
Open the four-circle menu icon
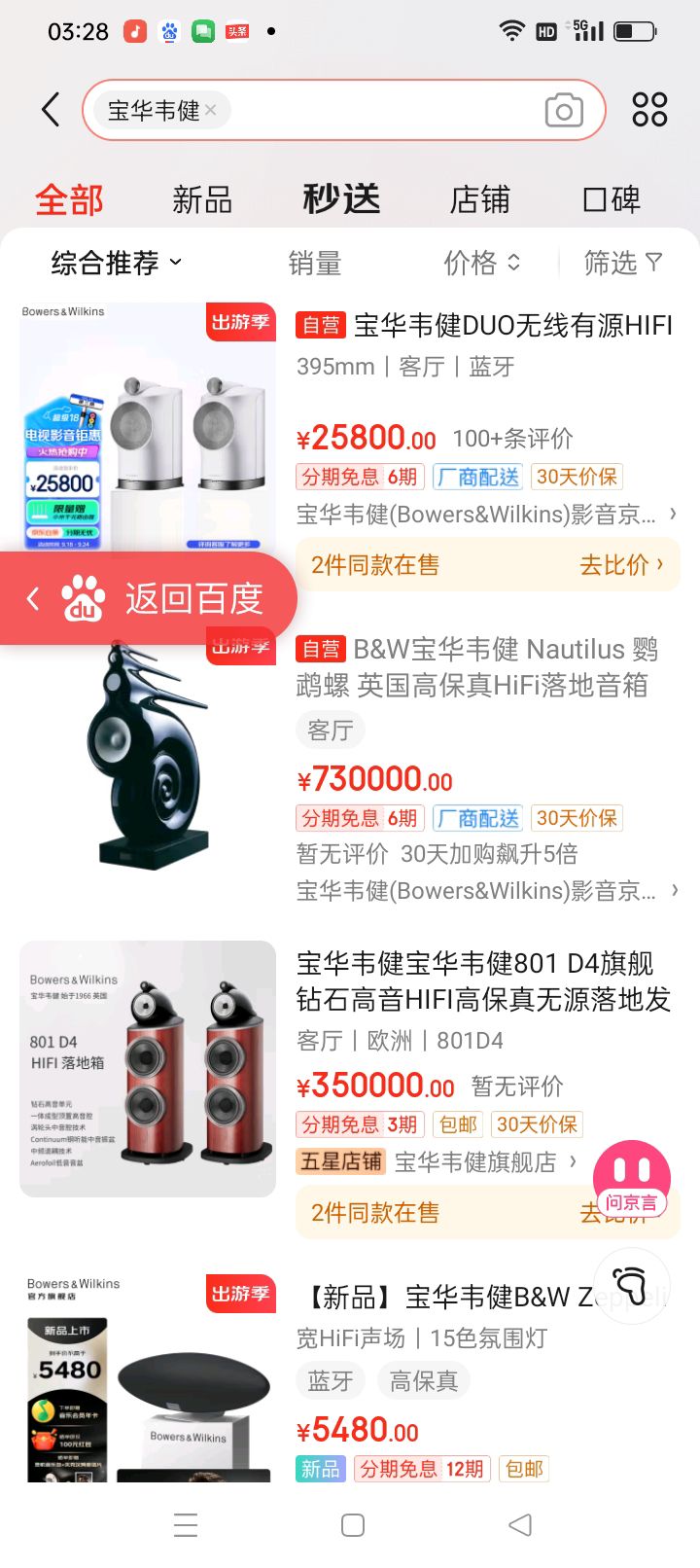tap(649, 110)
